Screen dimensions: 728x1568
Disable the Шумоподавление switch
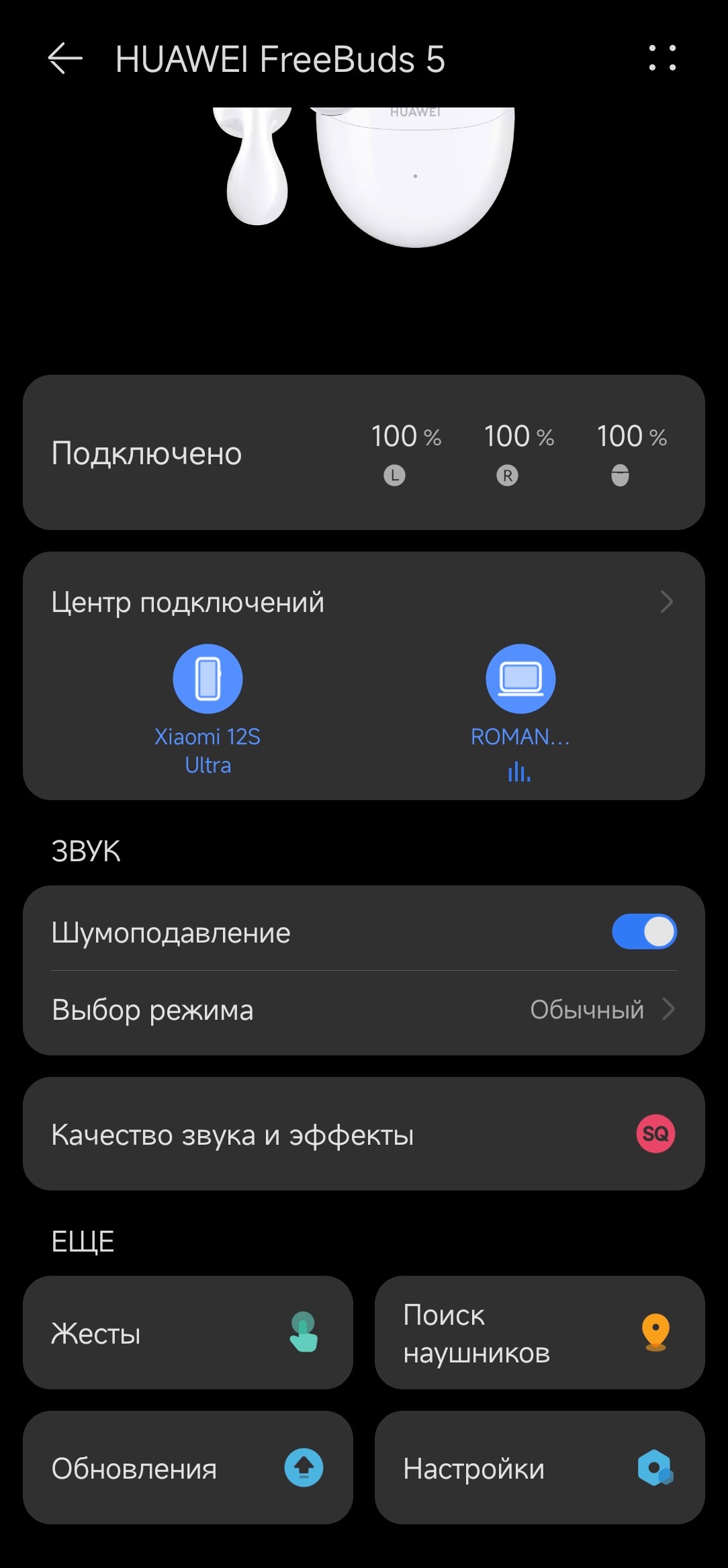(643, 932)
